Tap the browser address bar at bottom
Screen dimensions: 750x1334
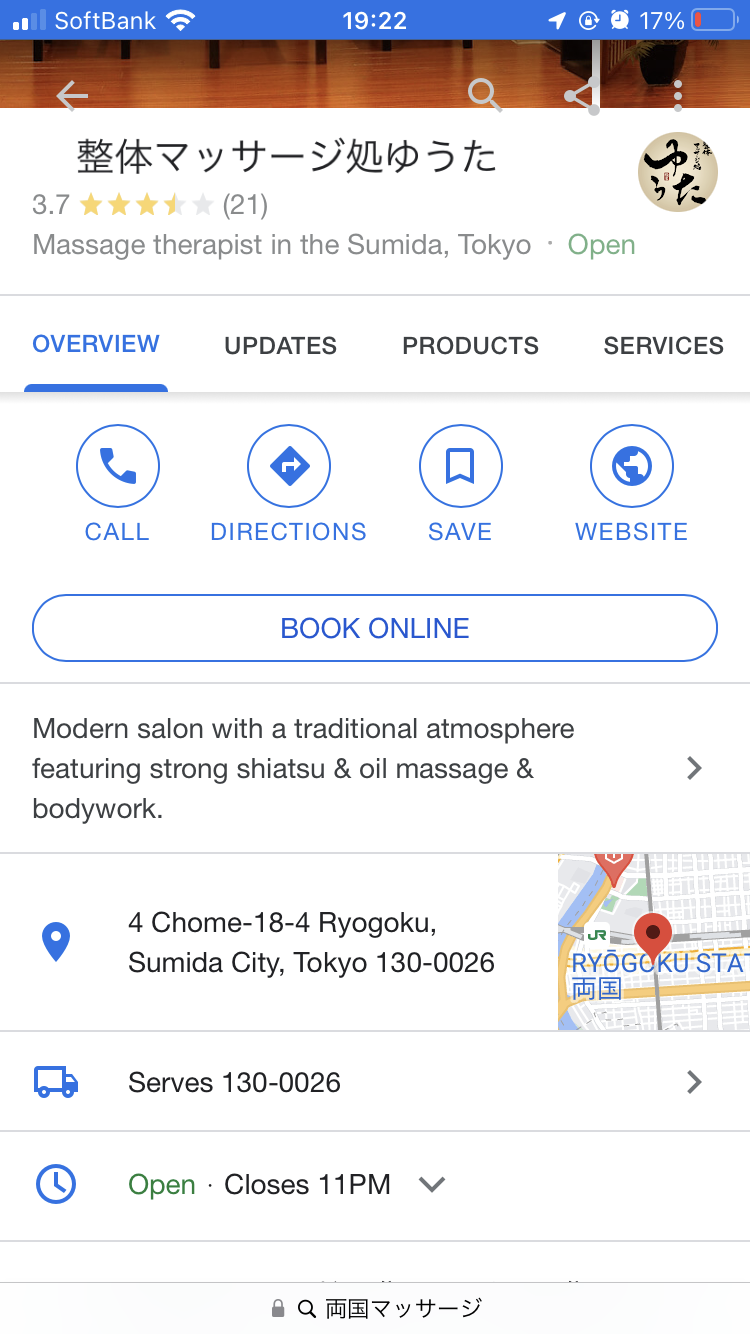tap(375, 1308)
